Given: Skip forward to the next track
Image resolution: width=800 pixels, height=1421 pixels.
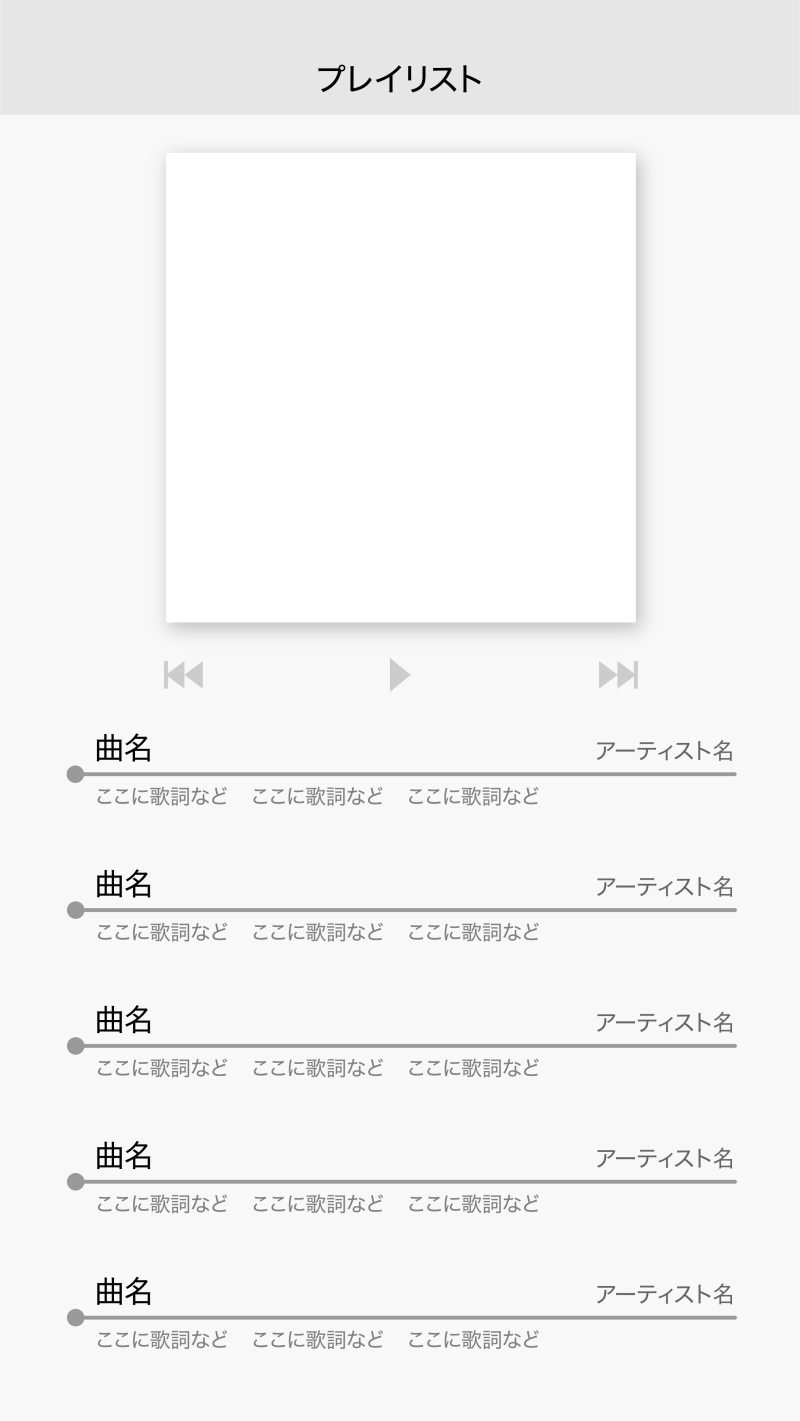Looking at the screenshot, I should click(x=618, y=675).
